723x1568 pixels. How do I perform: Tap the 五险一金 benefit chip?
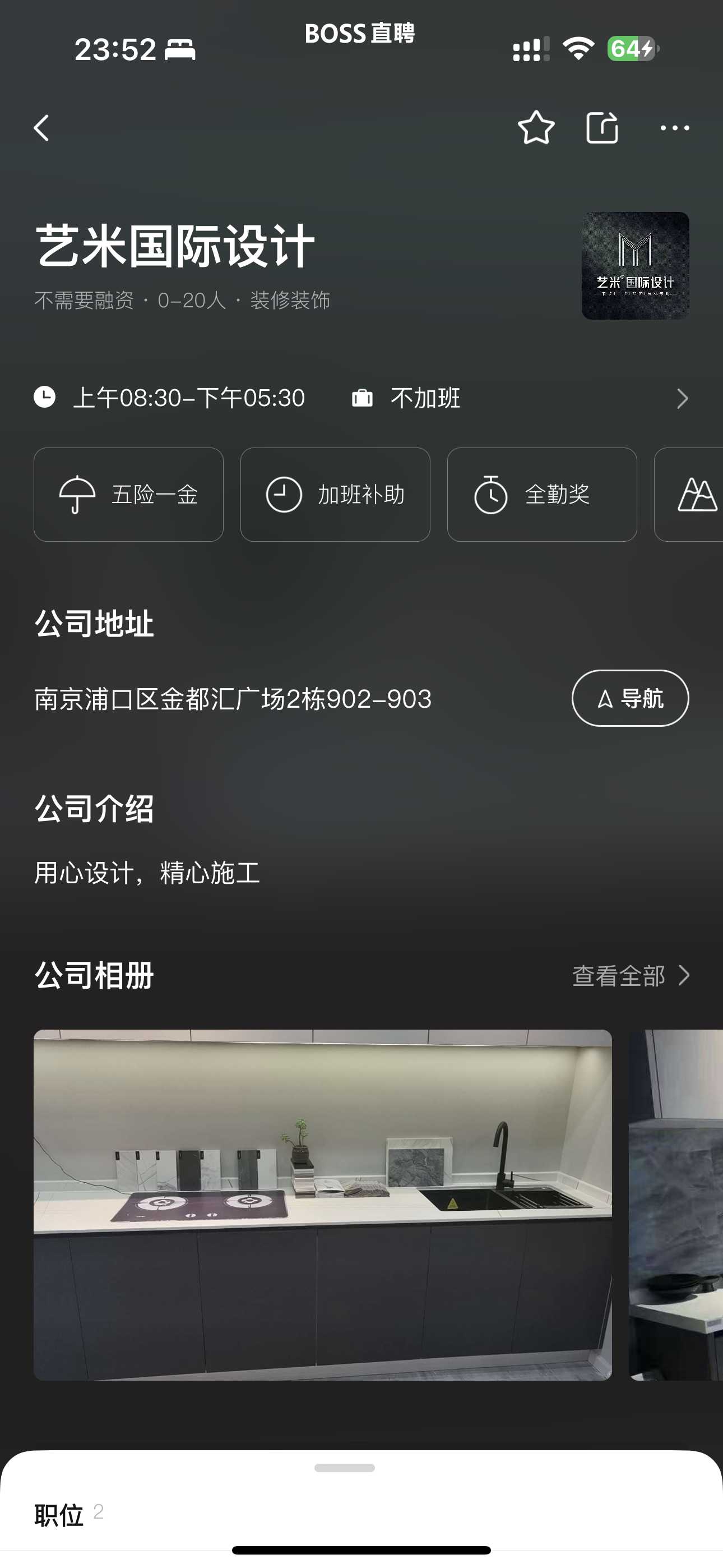click(x=128, y=494)
